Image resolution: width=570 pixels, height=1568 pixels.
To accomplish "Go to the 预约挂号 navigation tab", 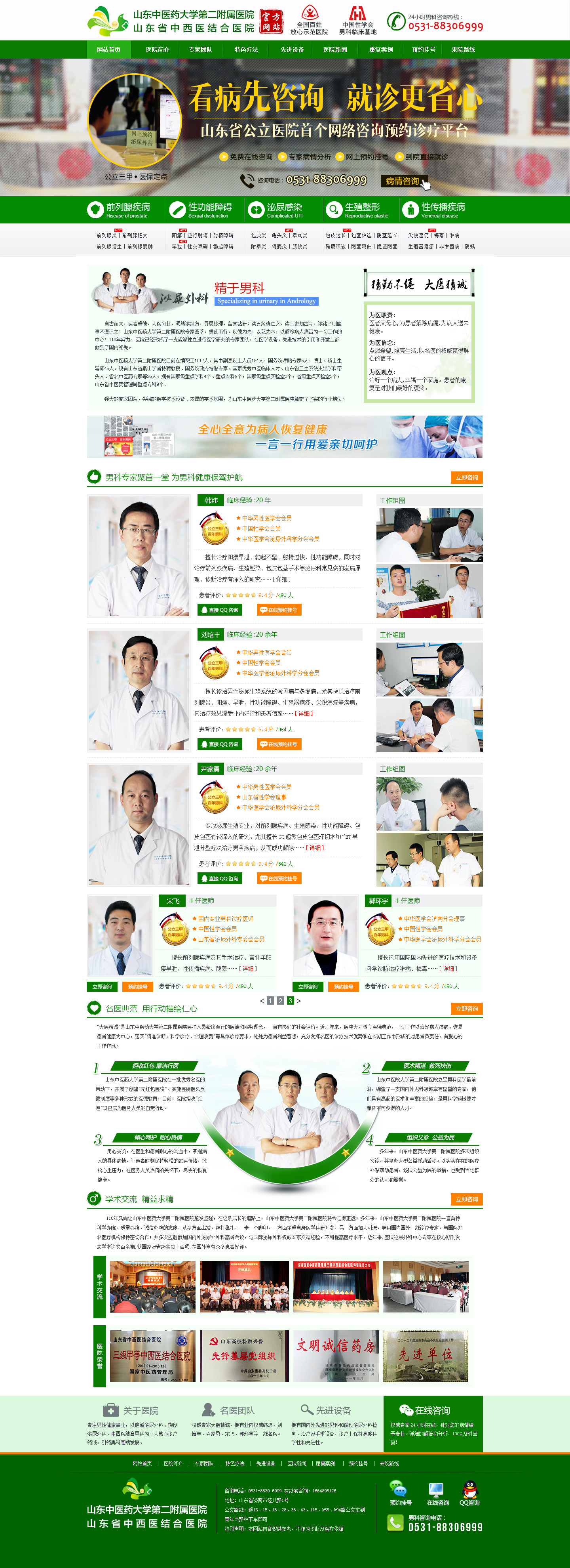I will tap(424, 50).
